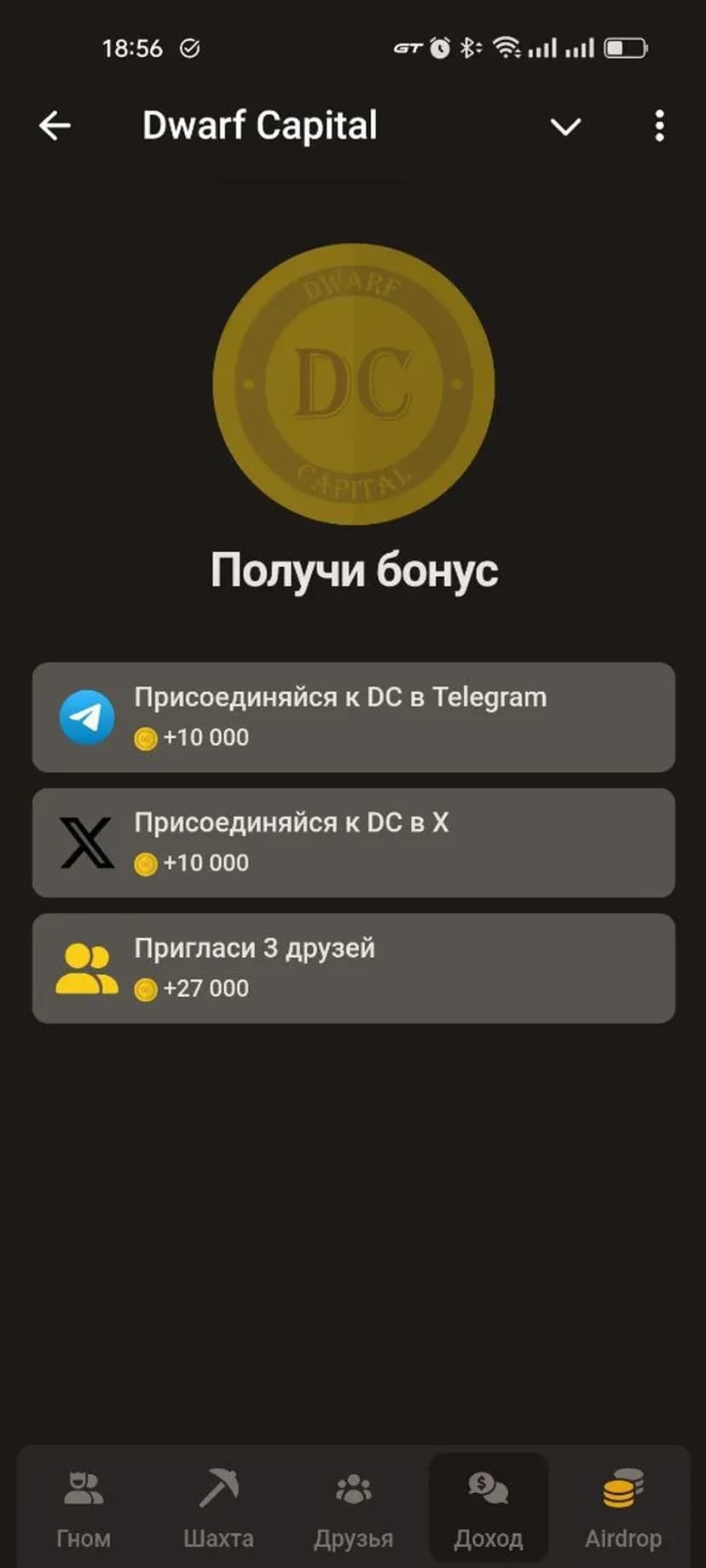The image size is (706, 1568).
Task: Collapse the mini app with the chevron
Action: point(565,127)
